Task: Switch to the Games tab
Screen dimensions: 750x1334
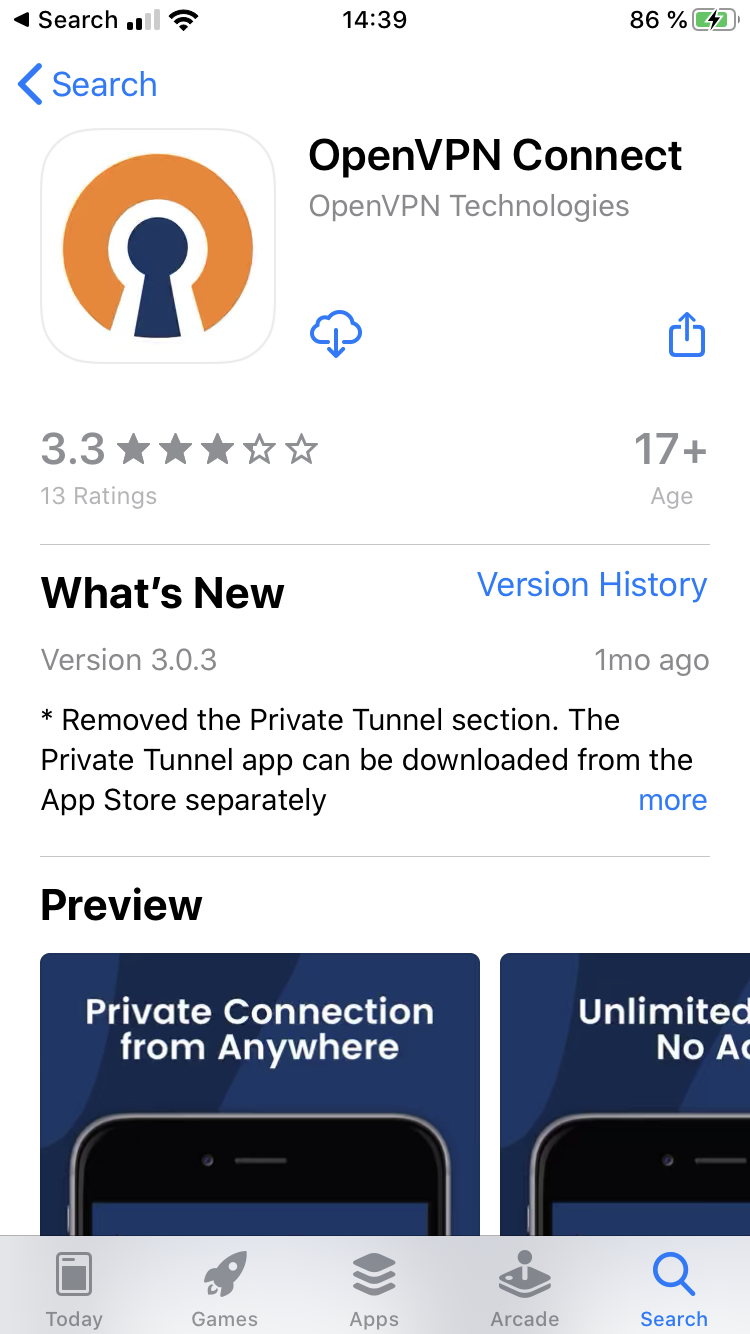Action: click(x=224, y=1290)
